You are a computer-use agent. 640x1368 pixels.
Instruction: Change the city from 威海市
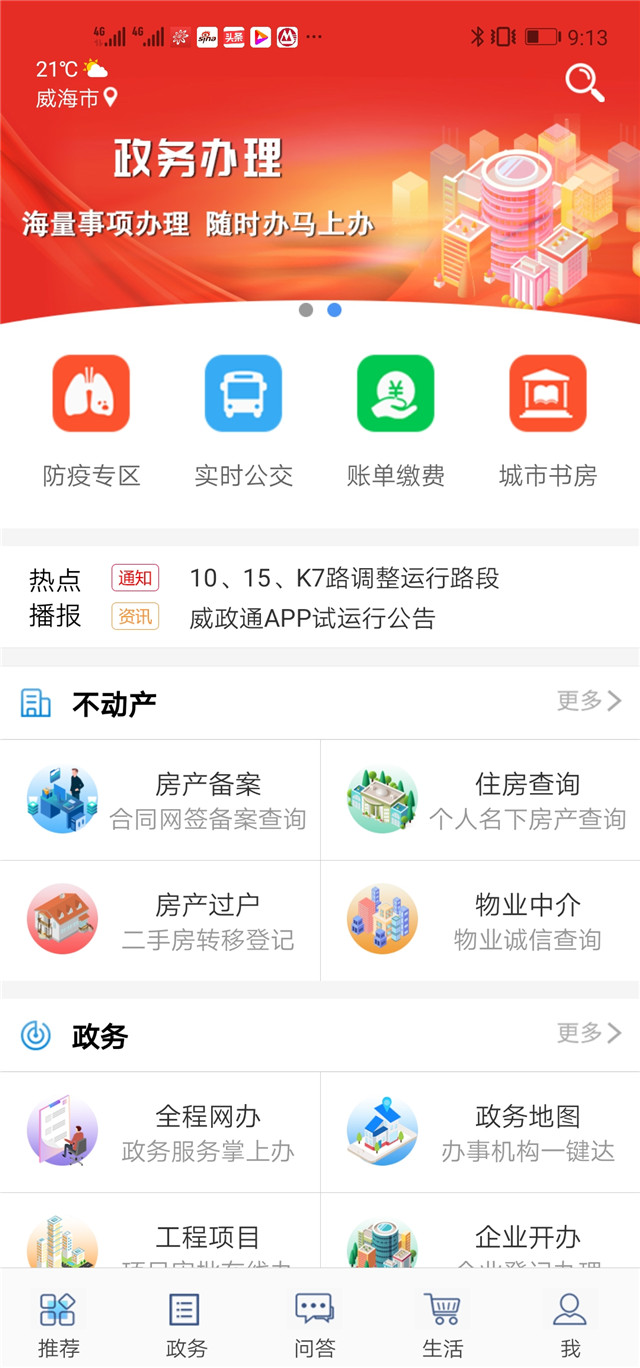coord(77,98)
